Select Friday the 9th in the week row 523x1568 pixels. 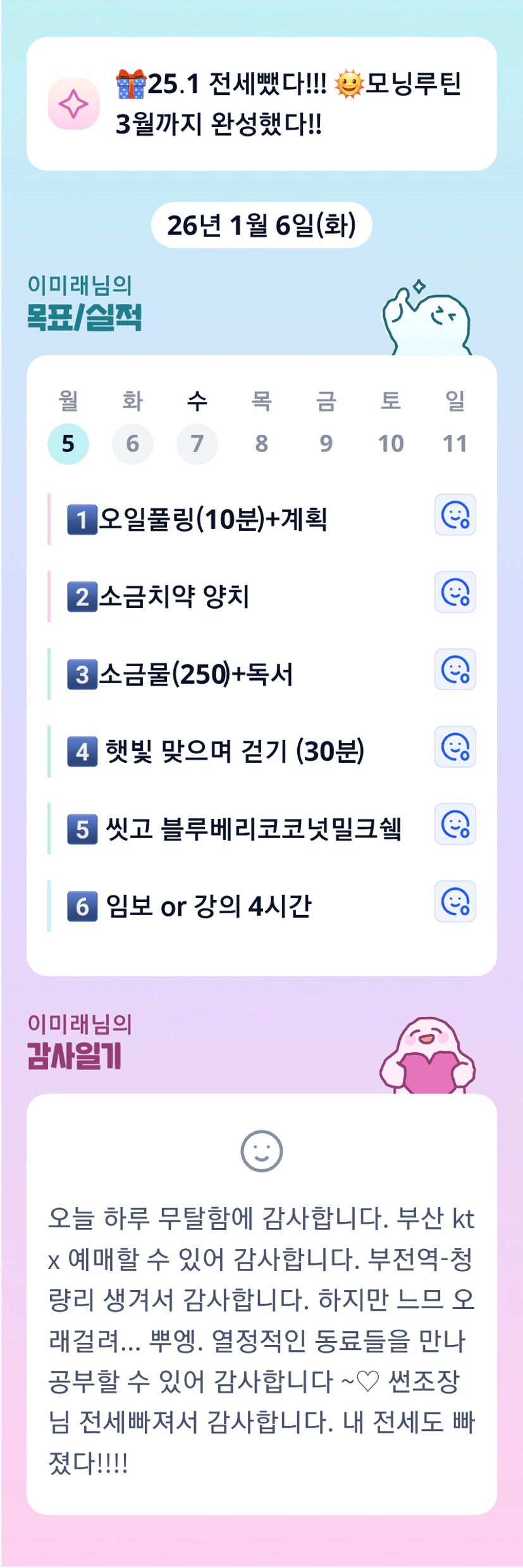pos(326,444)
